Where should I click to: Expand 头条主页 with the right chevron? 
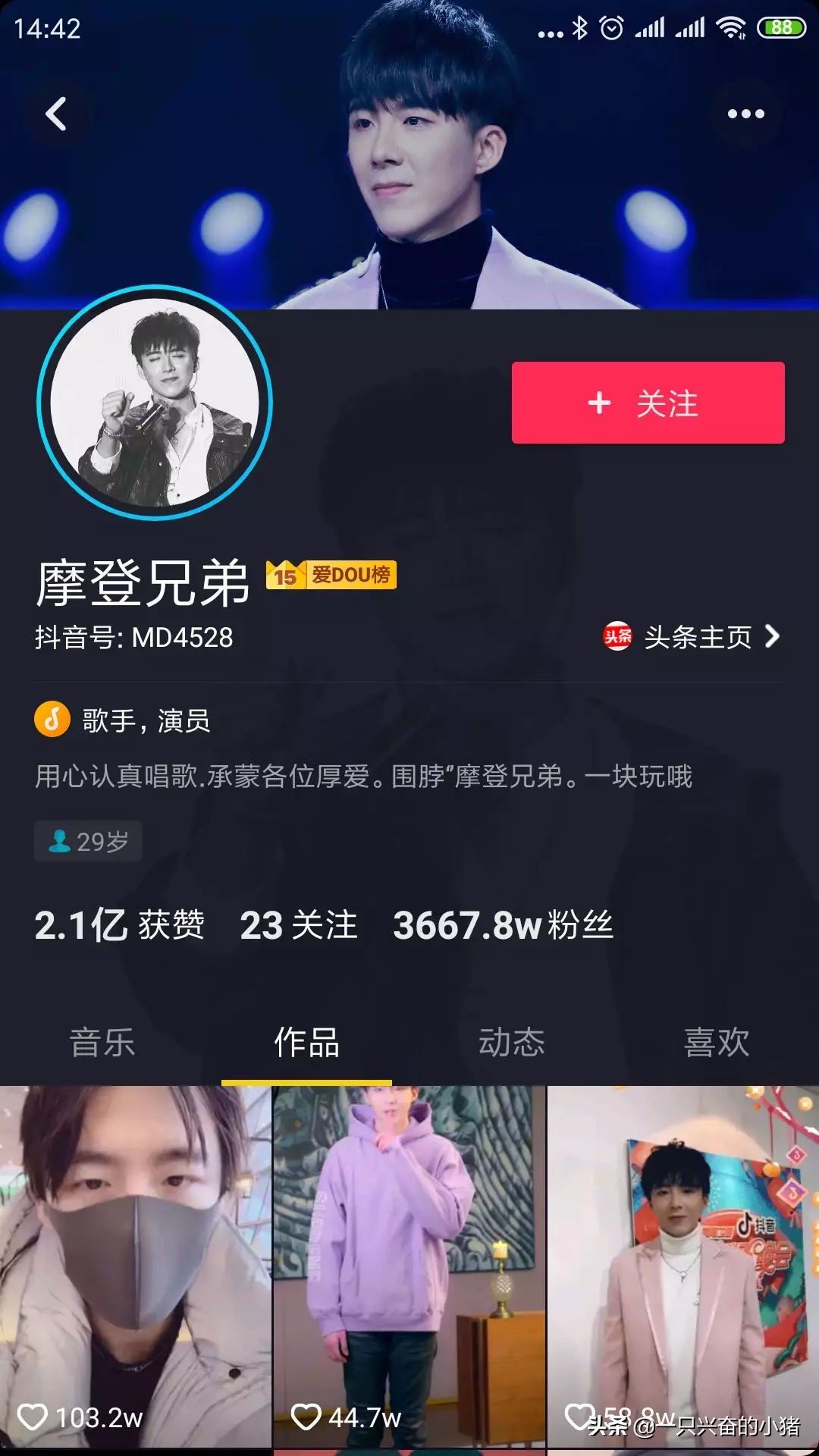(773, 638)
